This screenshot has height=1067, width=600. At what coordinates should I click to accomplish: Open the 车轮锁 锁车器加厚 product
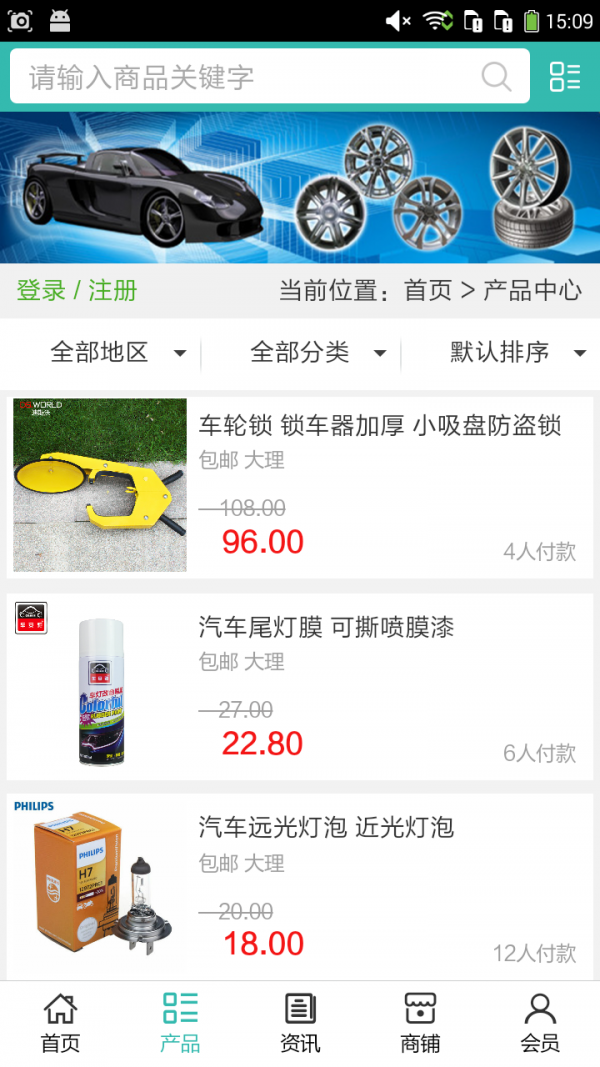coord(380,426)
